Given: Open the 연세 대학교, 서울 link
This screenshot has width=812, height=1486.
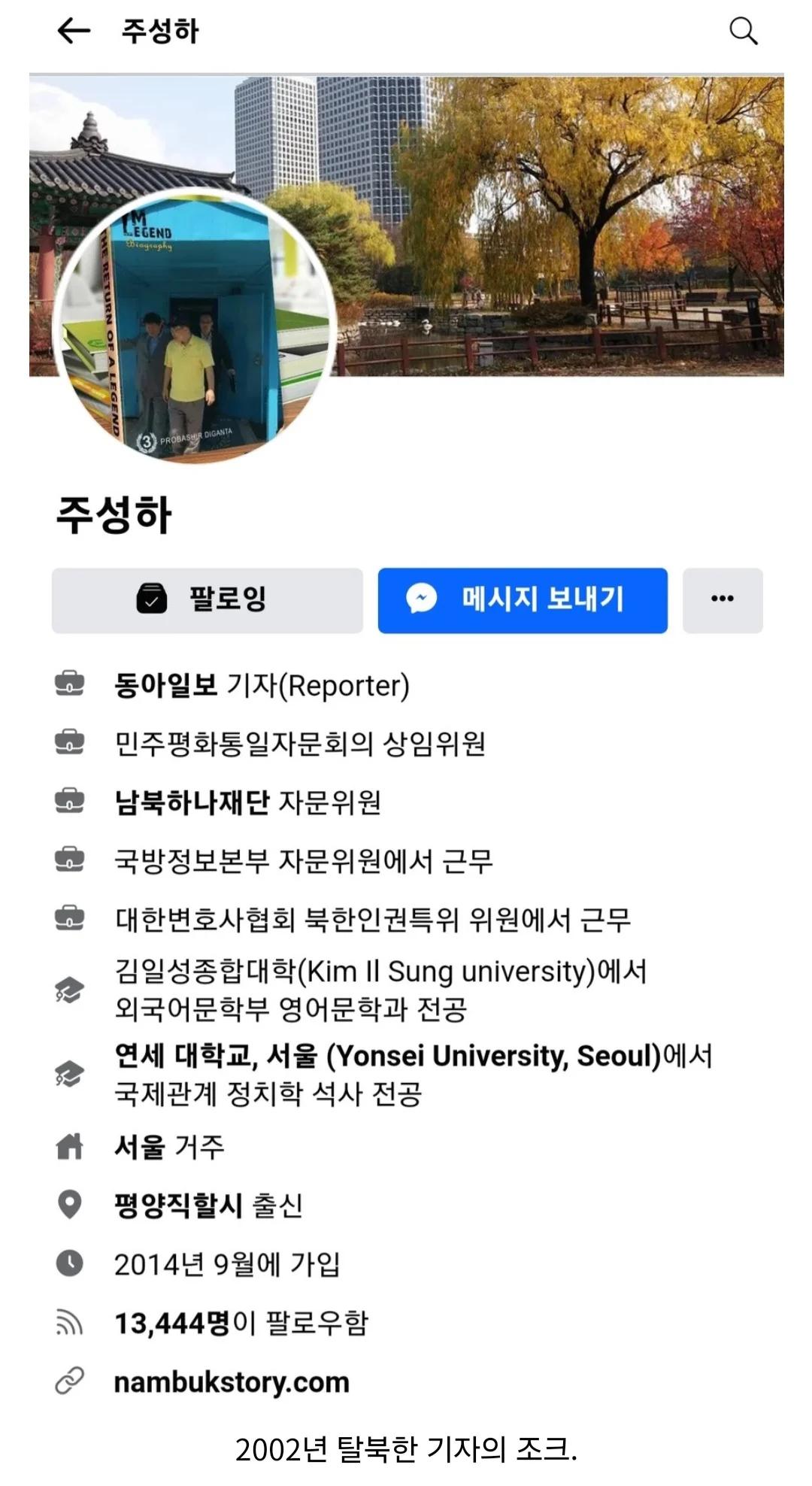Looking at the screenshot, I should coord(386,1056).
